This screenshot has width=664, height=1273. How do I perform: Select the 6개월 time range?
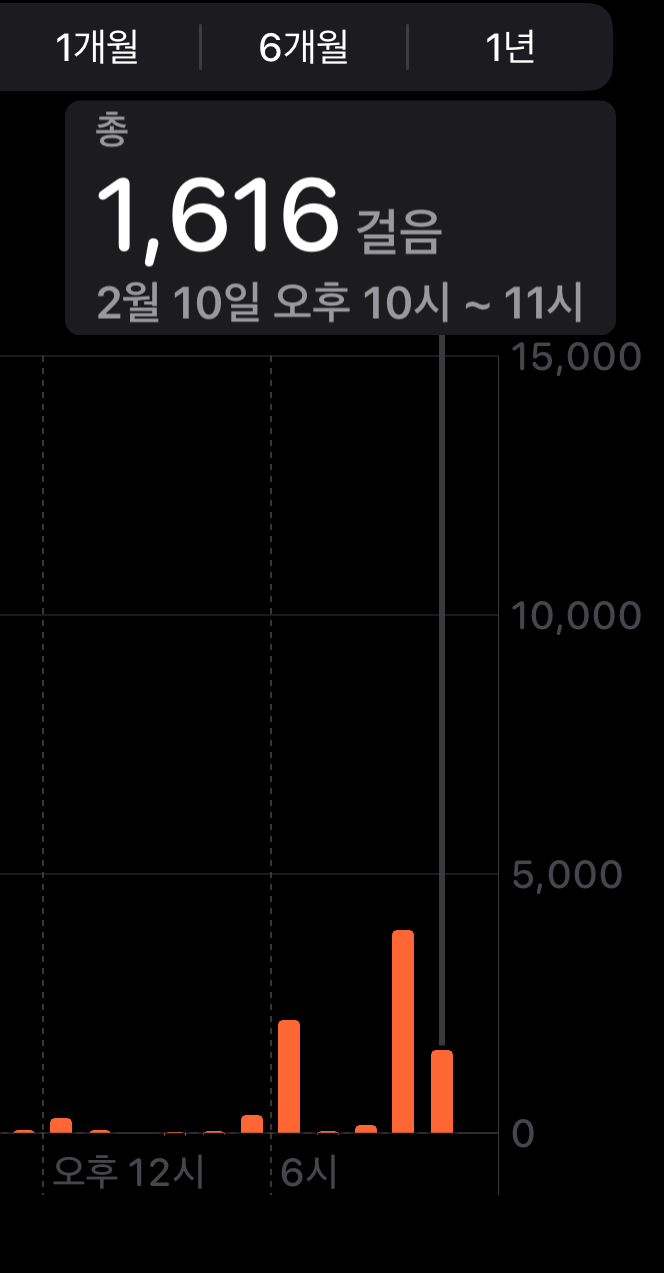click(303, 48)
